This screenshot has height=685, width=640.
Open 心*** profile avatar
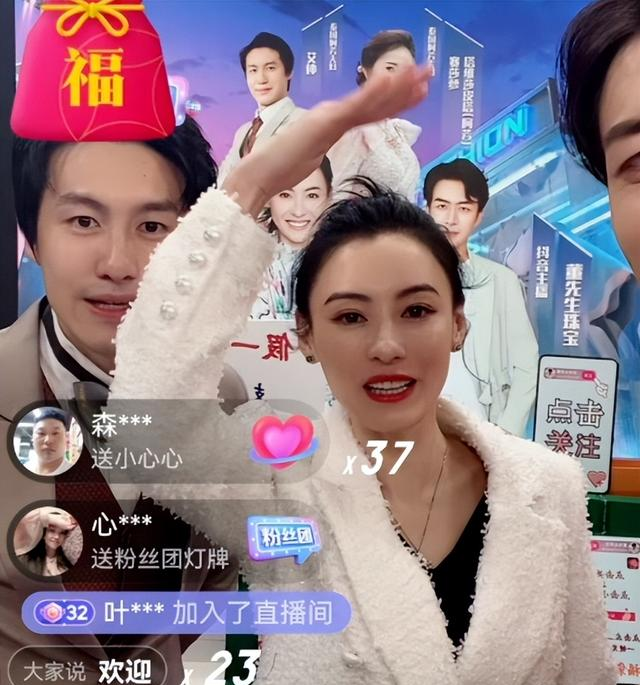[47, 540]
